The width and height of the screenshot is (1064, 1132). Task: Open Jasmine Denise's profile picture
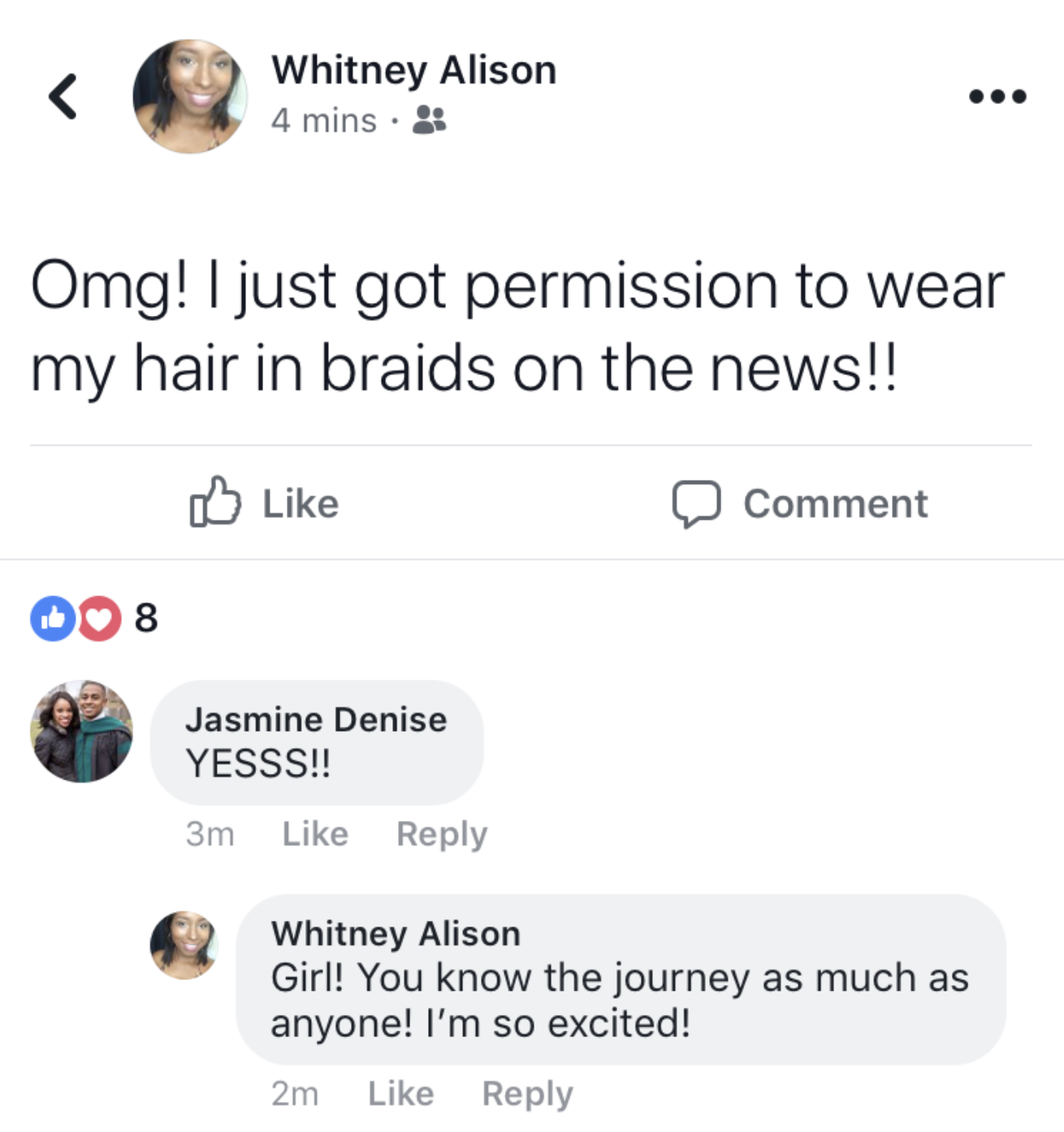click(x=81, y=731)
